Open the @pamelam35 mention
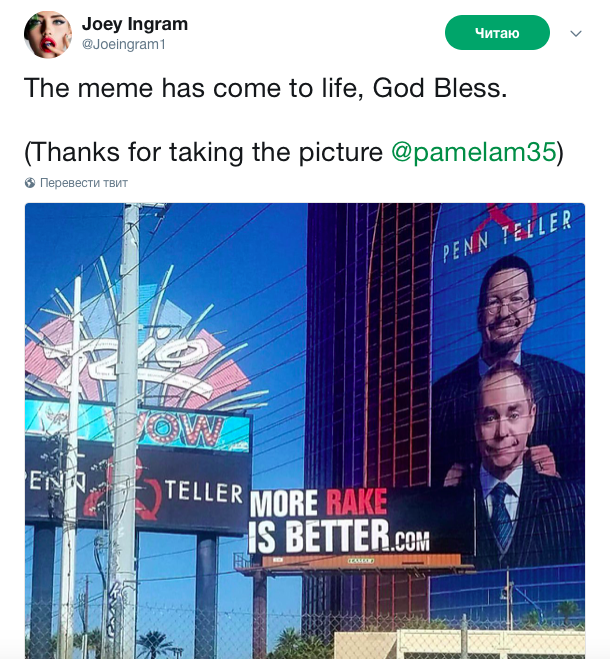 [x=473, y=152]
